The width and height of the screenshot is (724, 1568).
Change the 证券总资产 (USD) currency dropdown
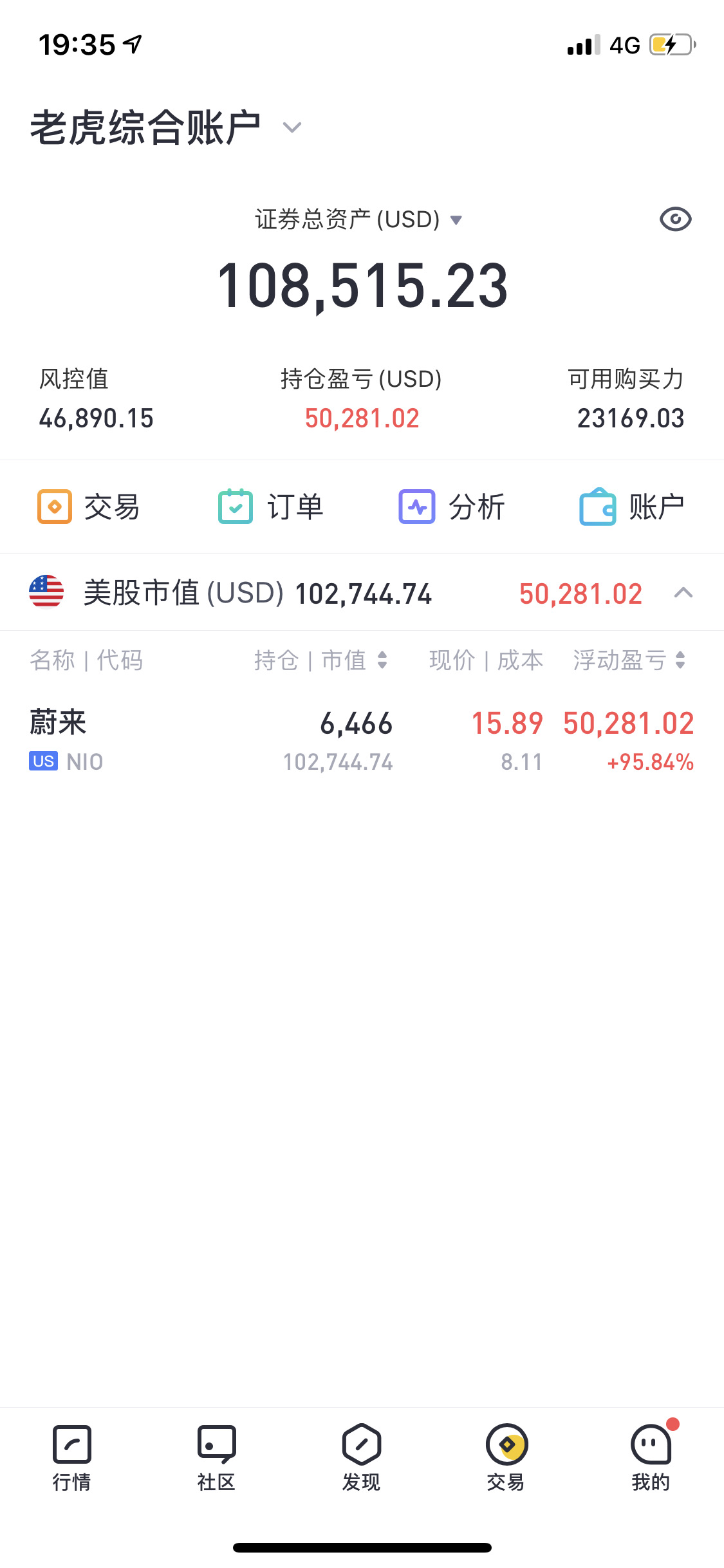(359, 219)
